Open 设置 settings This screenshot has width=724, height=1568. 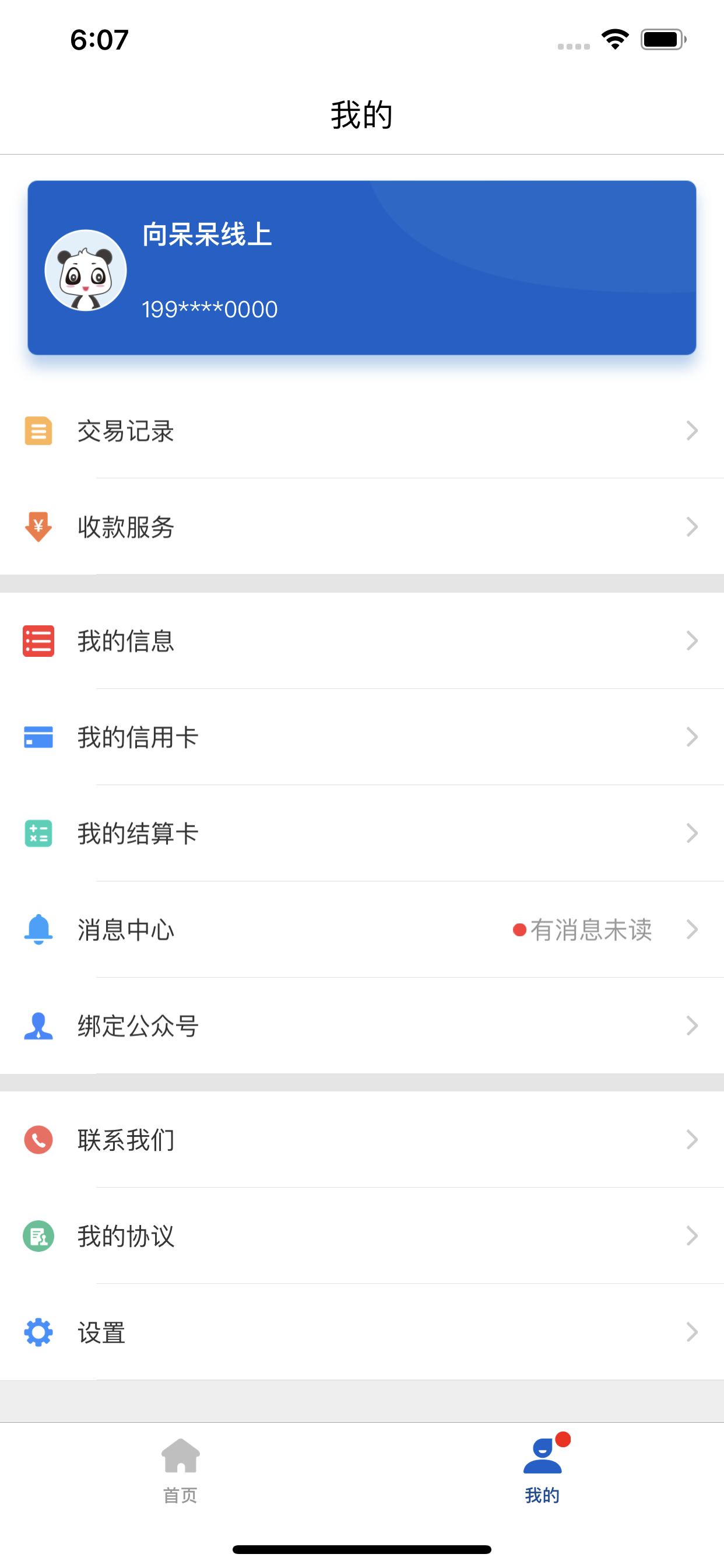[x=362, y=1332]
